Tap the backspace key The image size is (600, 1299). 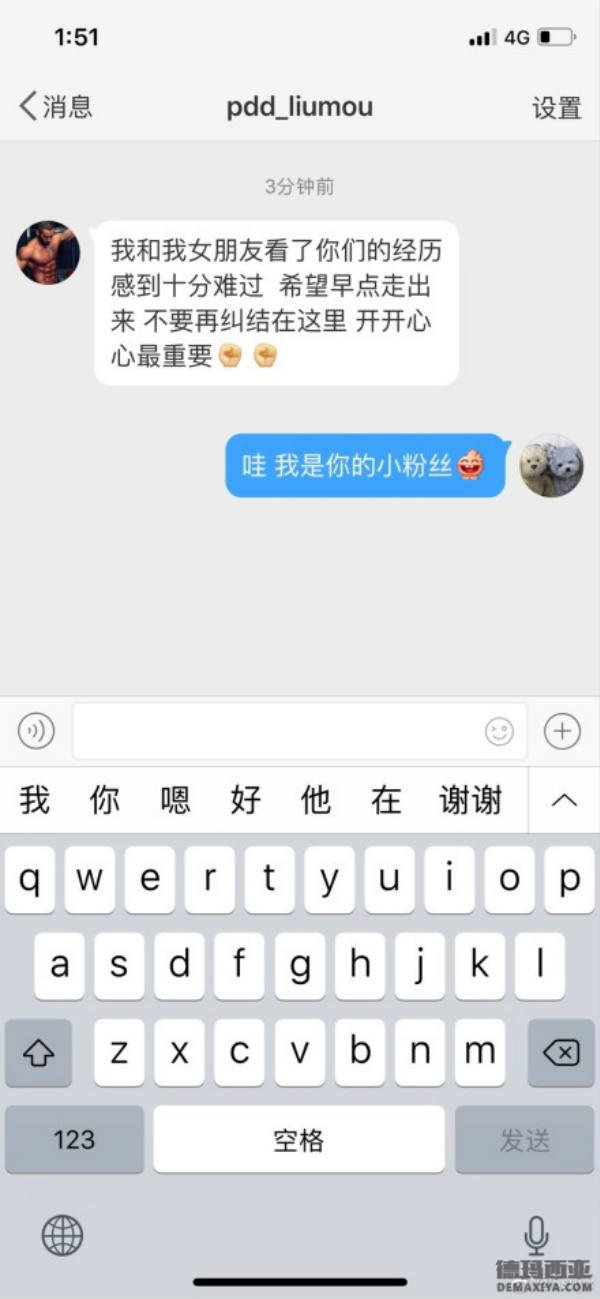(561, 1052)
